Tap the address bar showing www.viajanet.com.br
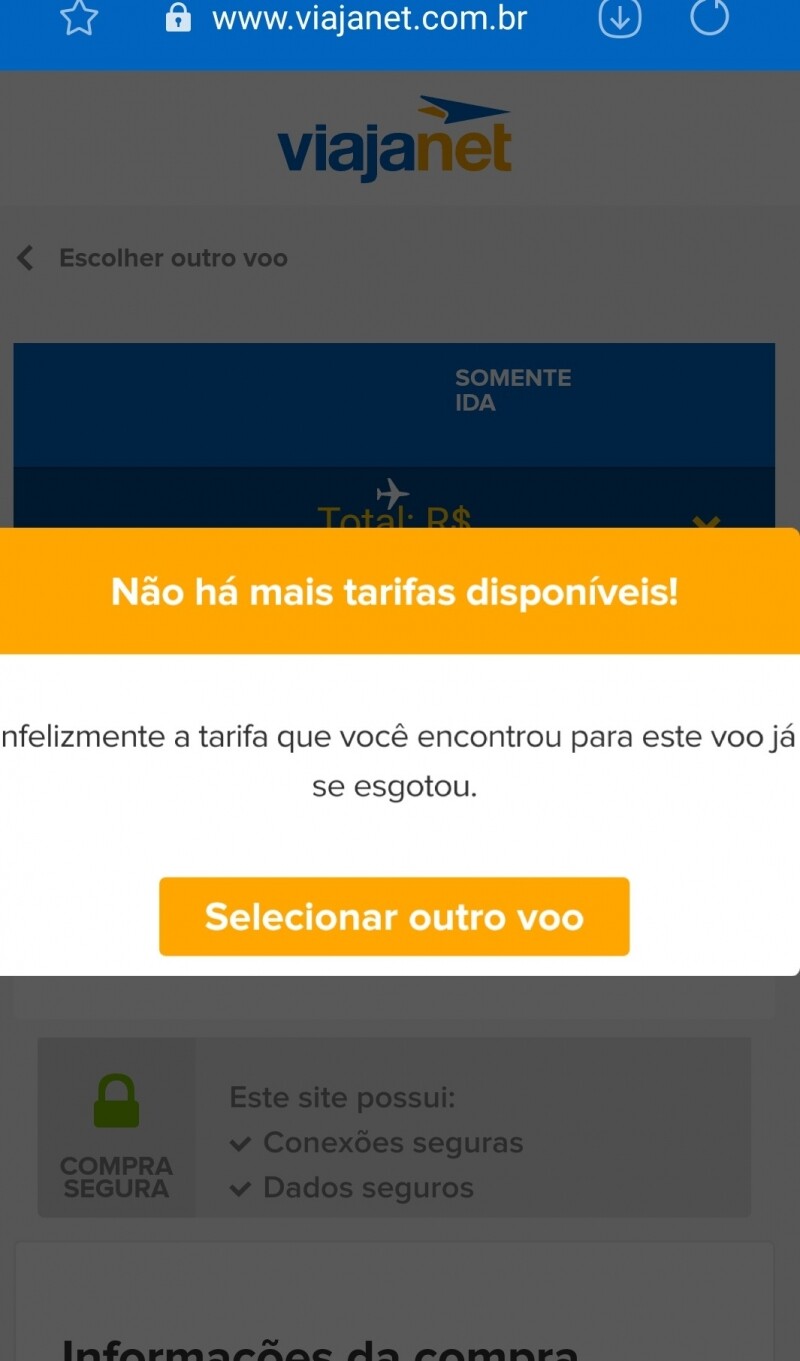 369,18
